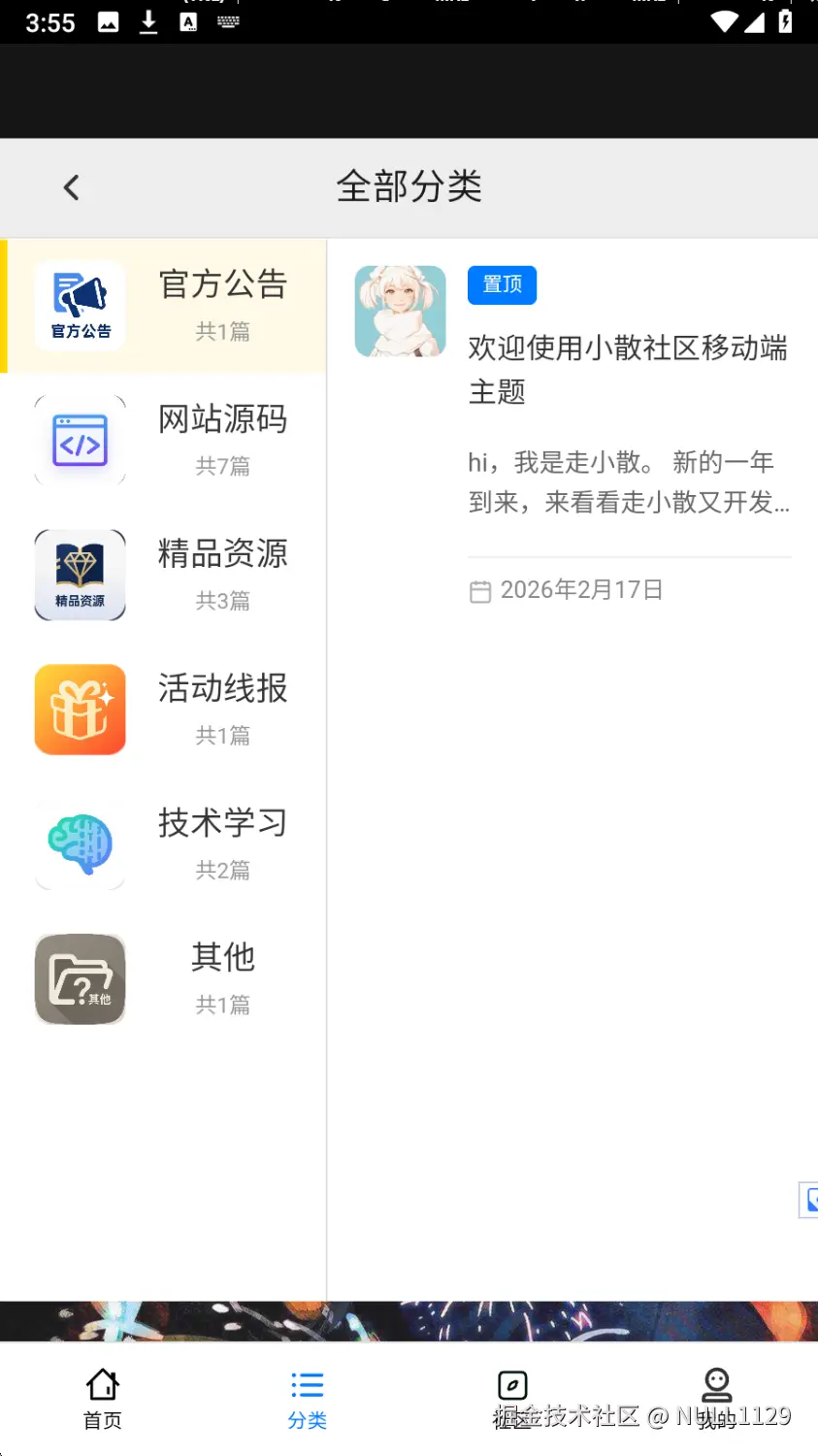The width and height of the screenshot is (818, 1456).
Task: Tap the article author's avatar image
Action: click(x=400, y=311)
